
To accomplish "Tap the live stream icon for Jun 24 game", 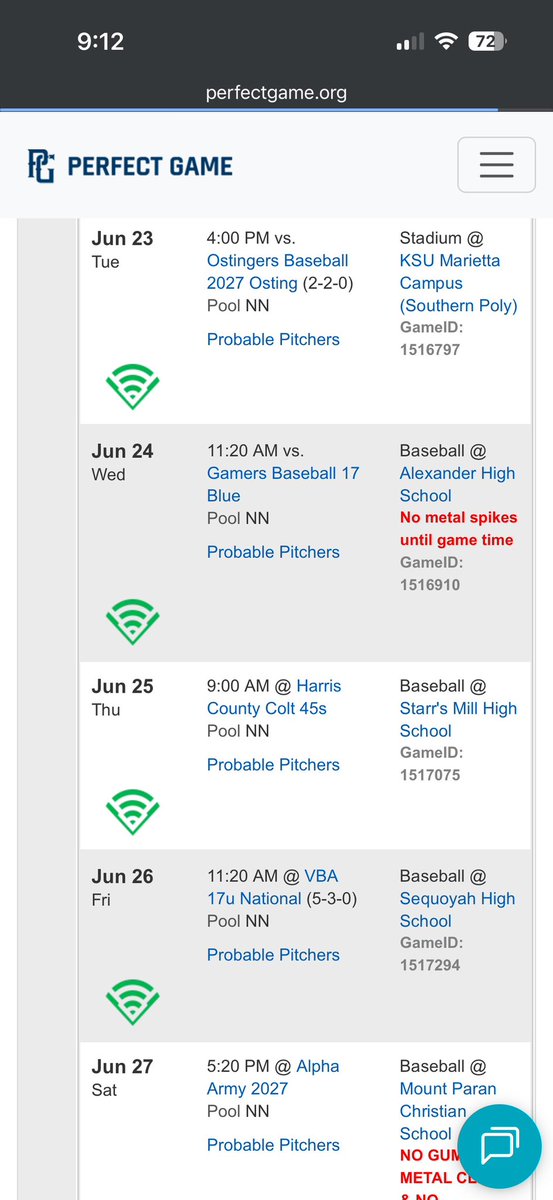I will 133,621.
